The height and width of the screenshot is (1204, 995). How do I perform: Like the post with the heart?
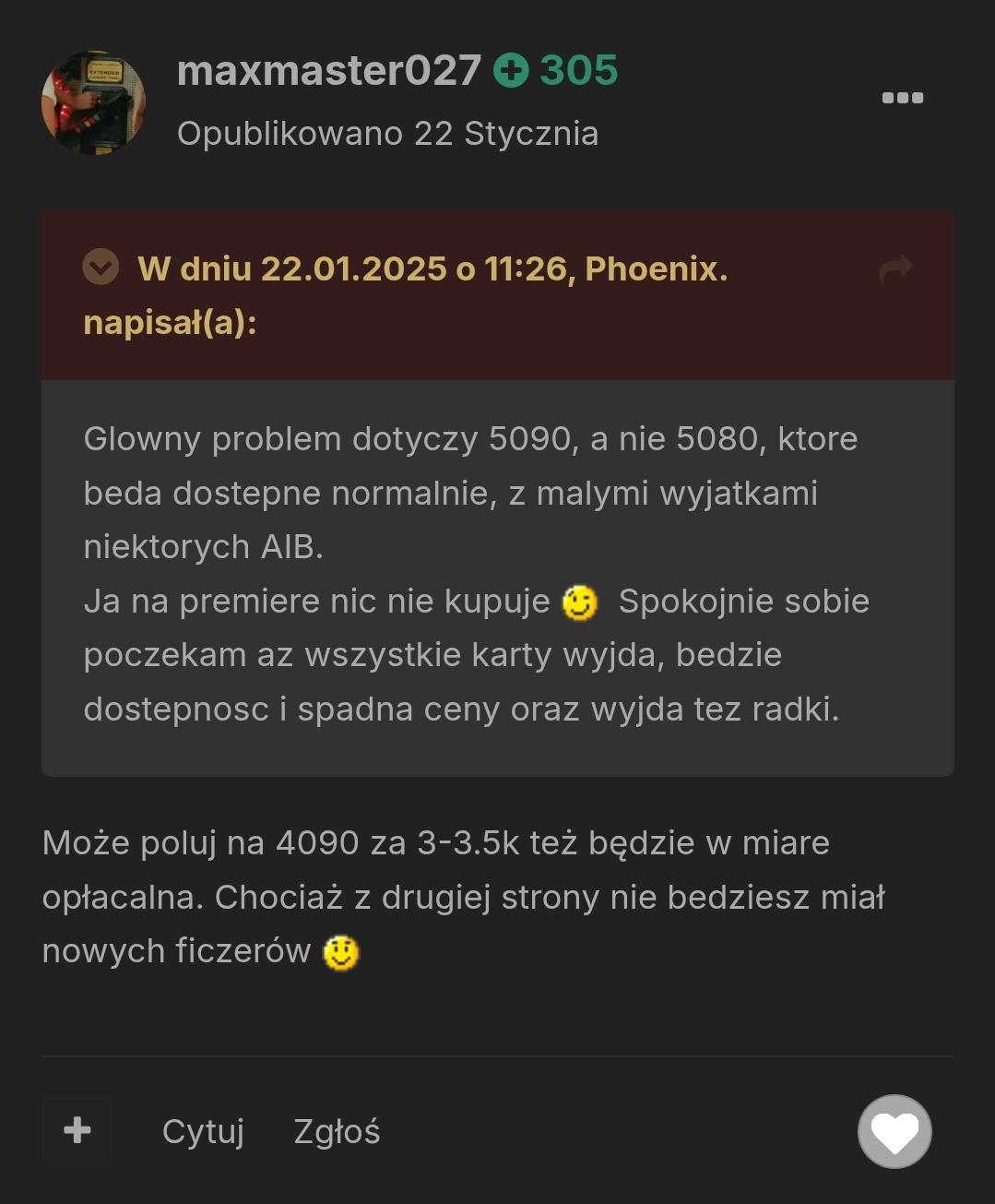[x=894, y=1131]
